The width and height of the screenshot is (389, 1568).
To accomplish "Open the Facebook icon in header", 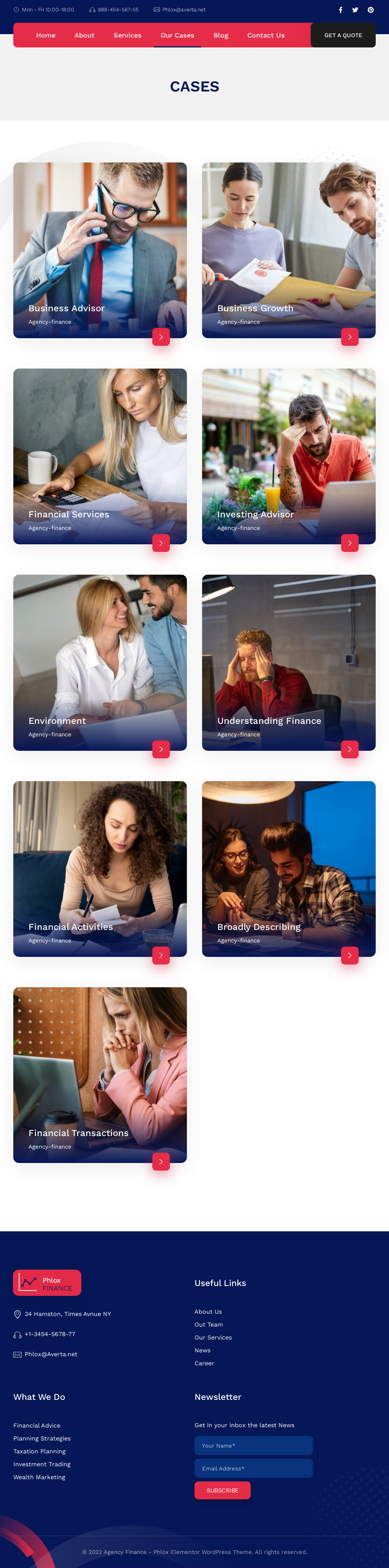I will coord(340,10).
